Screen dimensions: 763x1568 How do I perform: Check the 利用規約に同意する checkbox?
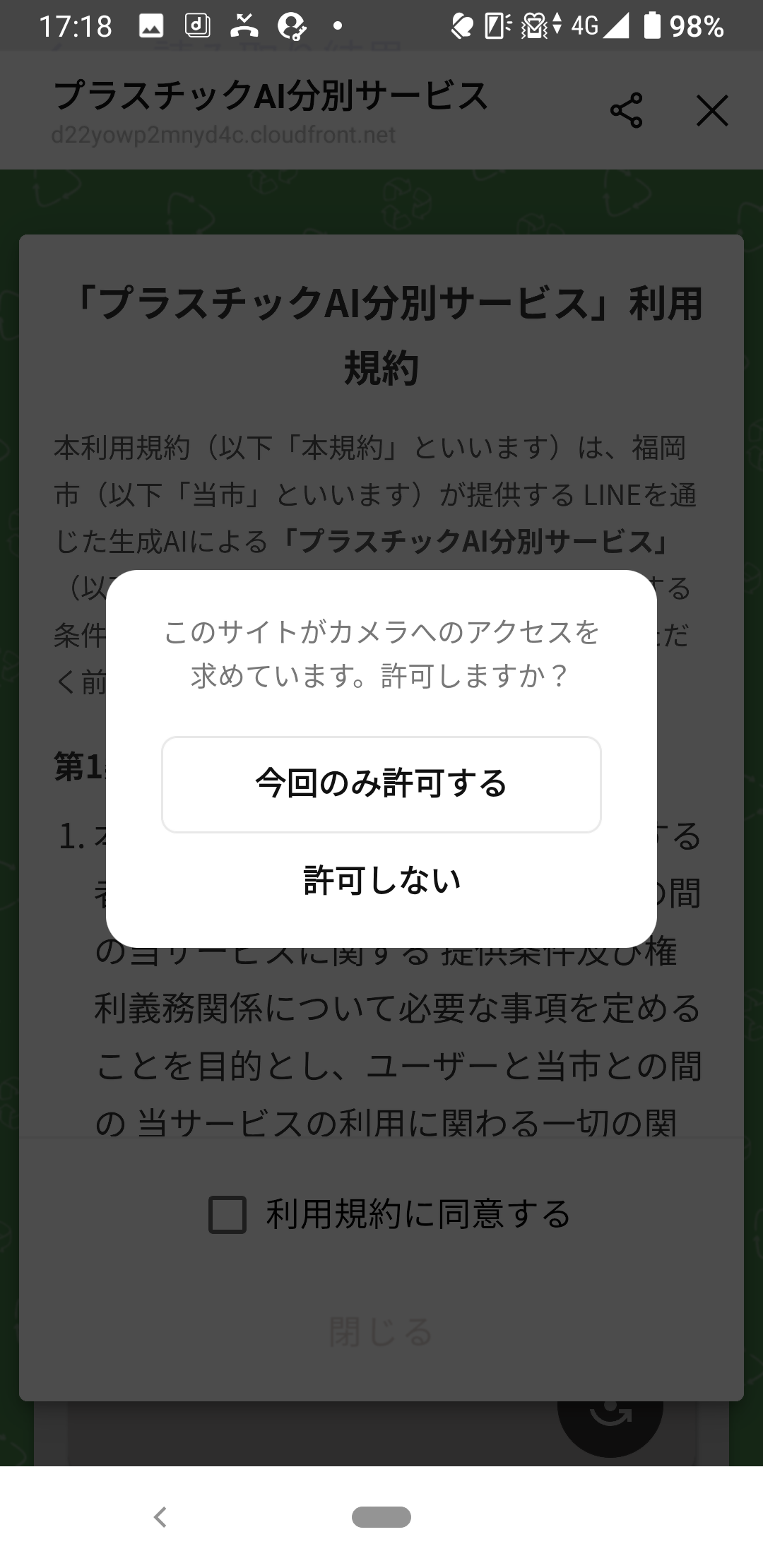click(227, 1215)
